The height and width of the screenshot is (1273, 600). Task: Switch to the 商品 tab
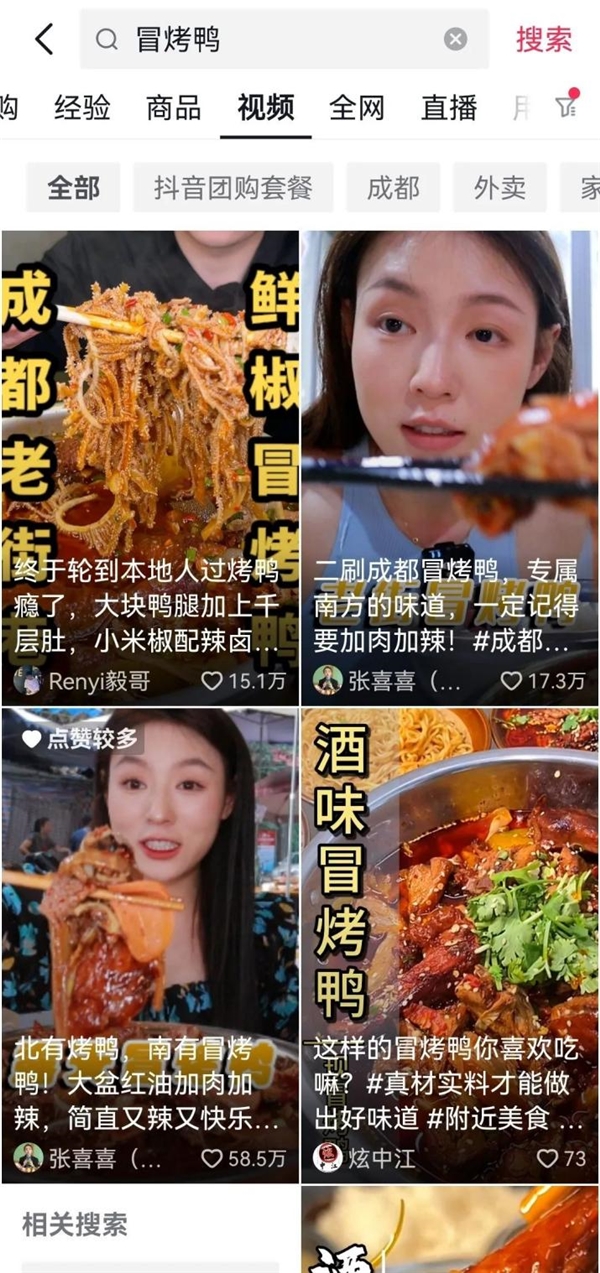(x=173, y=108)
